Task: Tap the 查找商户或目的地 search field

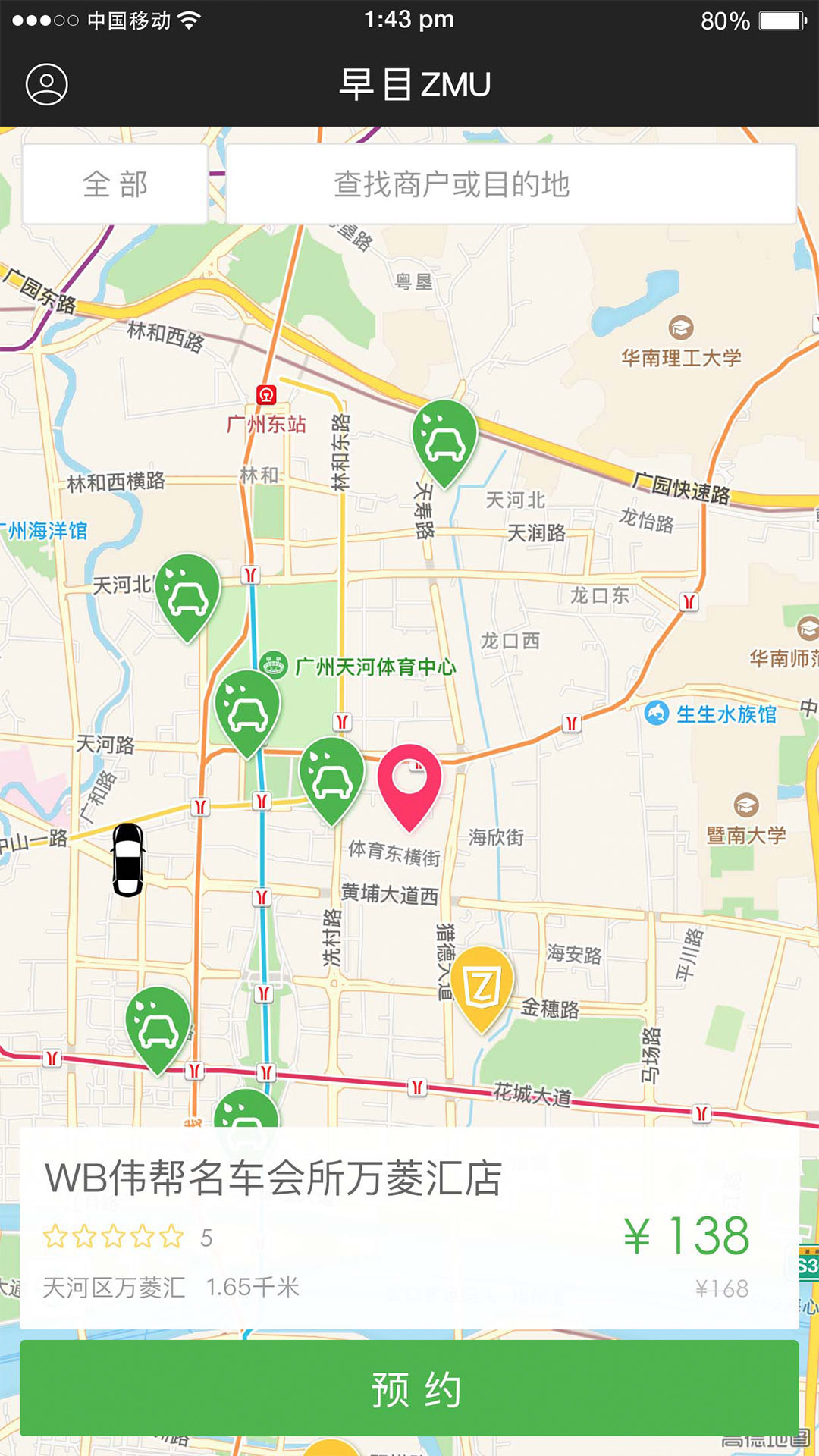Action: click(511, 184)
